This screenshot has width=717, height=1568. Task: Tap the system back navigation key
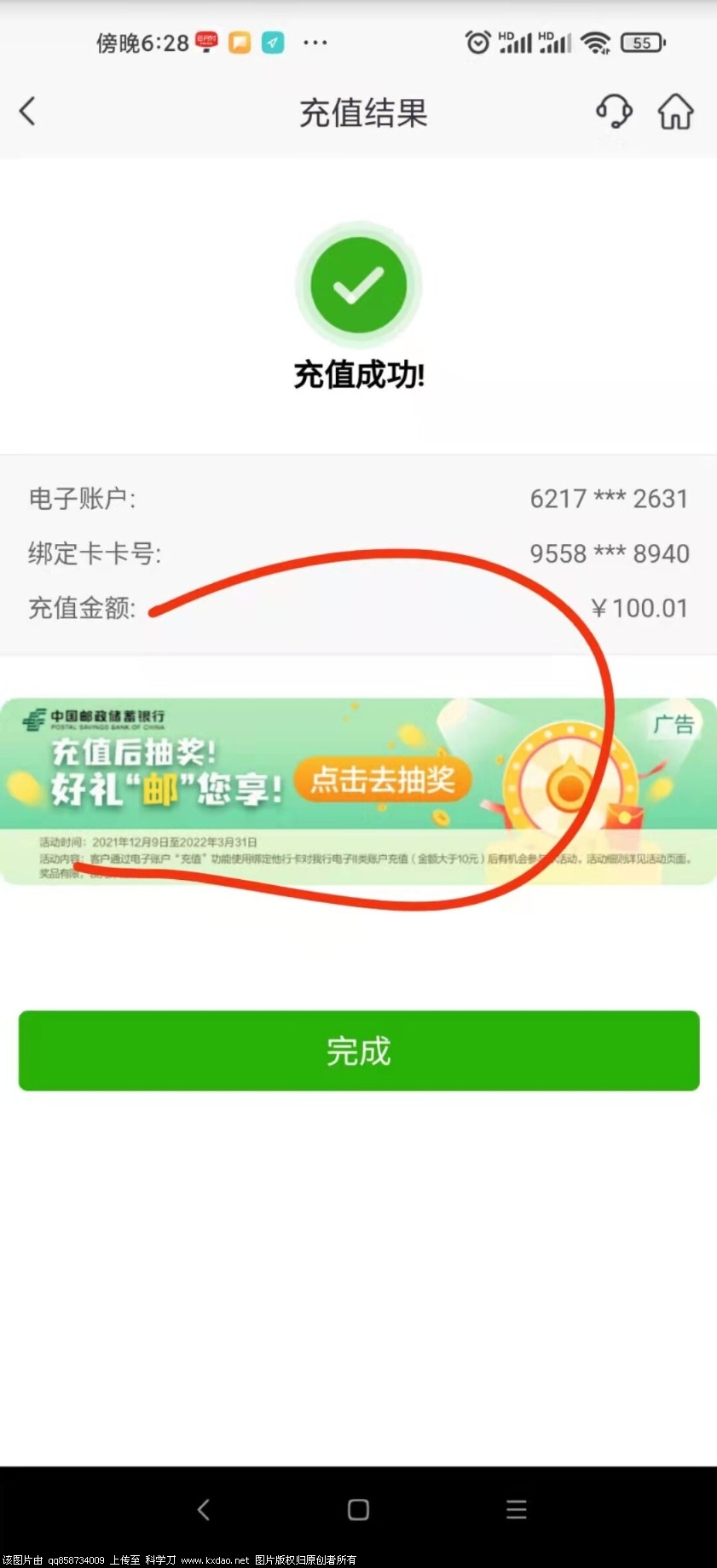point(203,1510)
